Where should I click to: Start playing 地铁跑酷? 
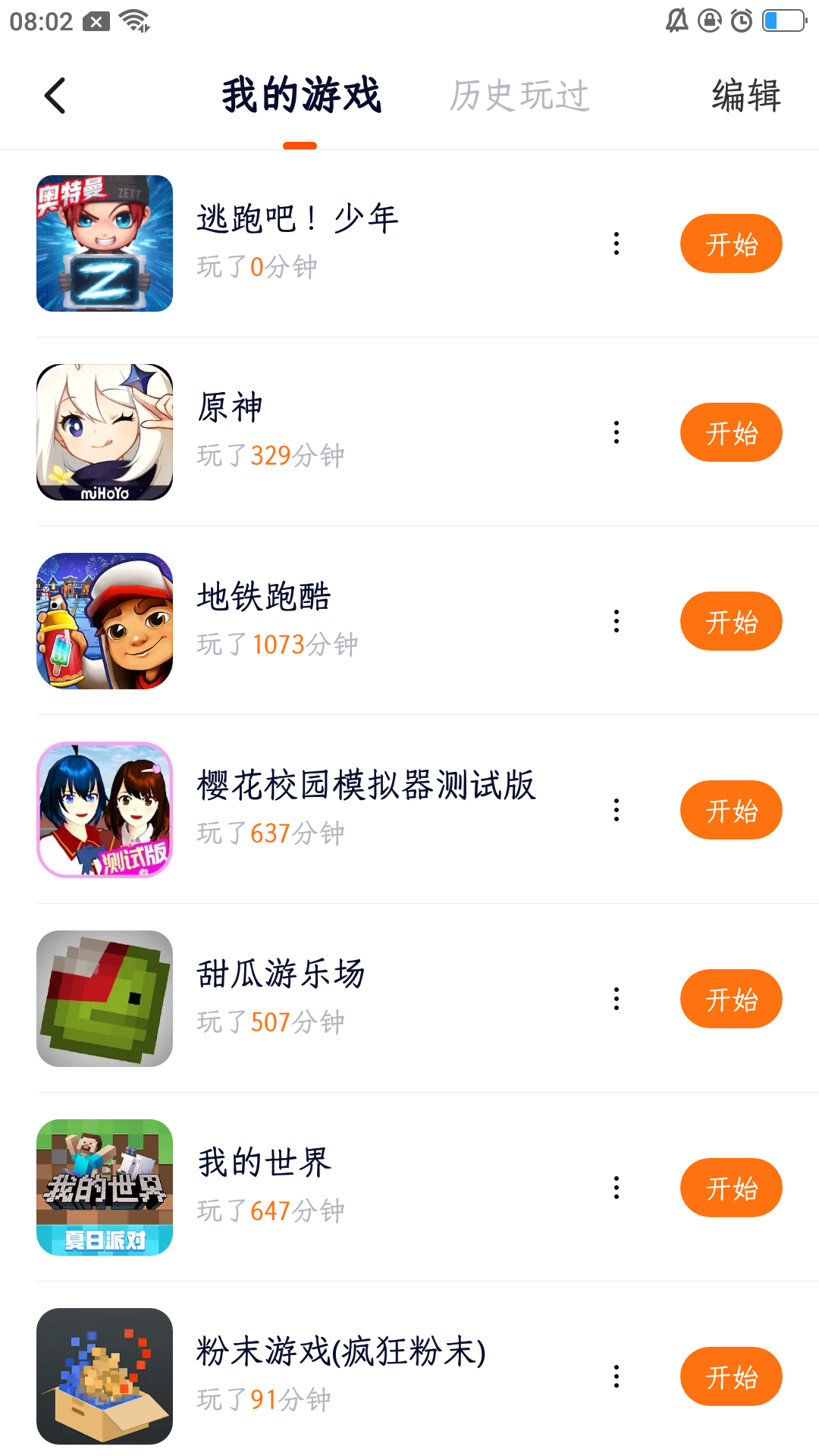tap(731, 622)
